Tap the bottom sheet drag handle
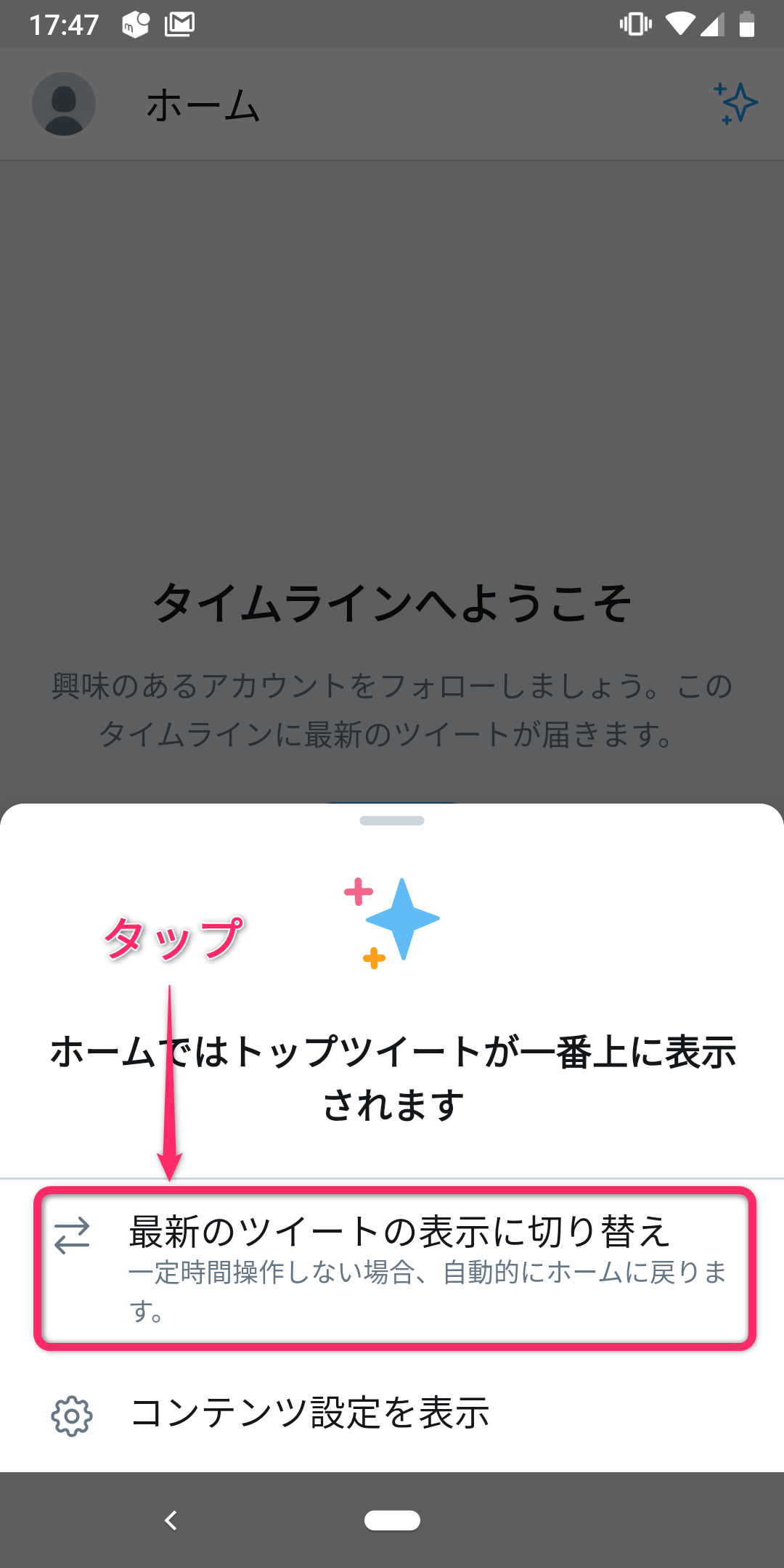Screen dimensions: 784x1568 392,821
